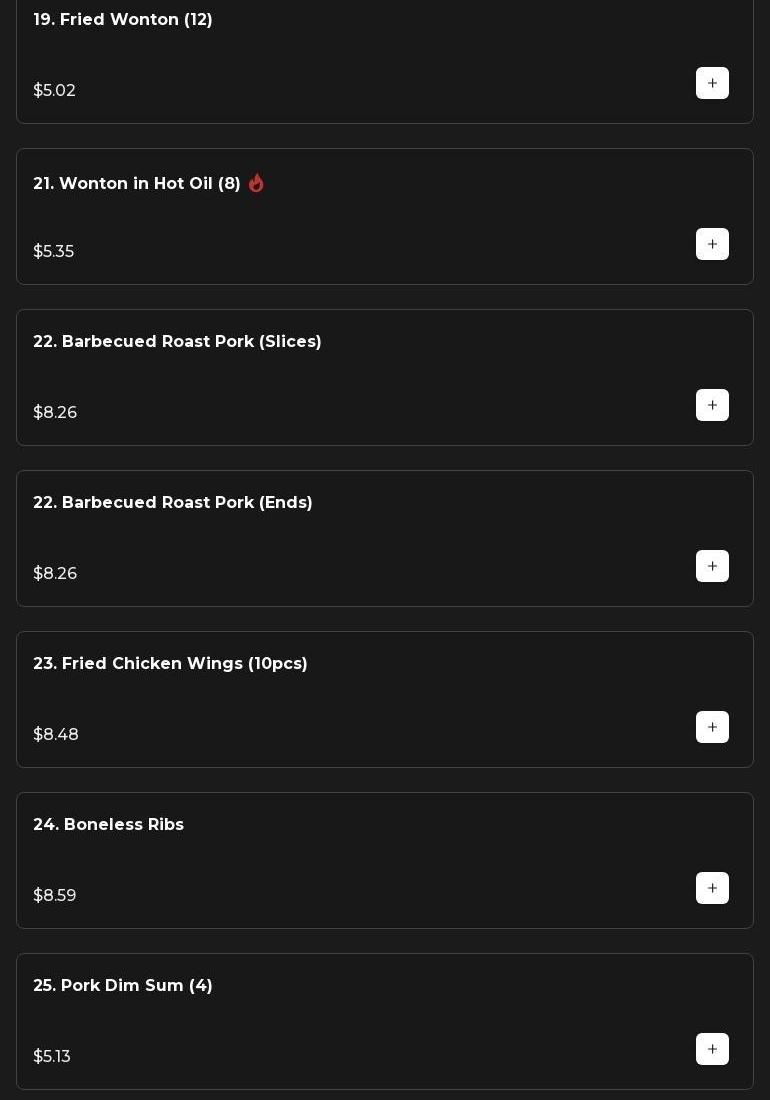The image size is (770, 1100).
Task: Tap the plus button for Boneless Ribs
Action: (x=712, y=888)
